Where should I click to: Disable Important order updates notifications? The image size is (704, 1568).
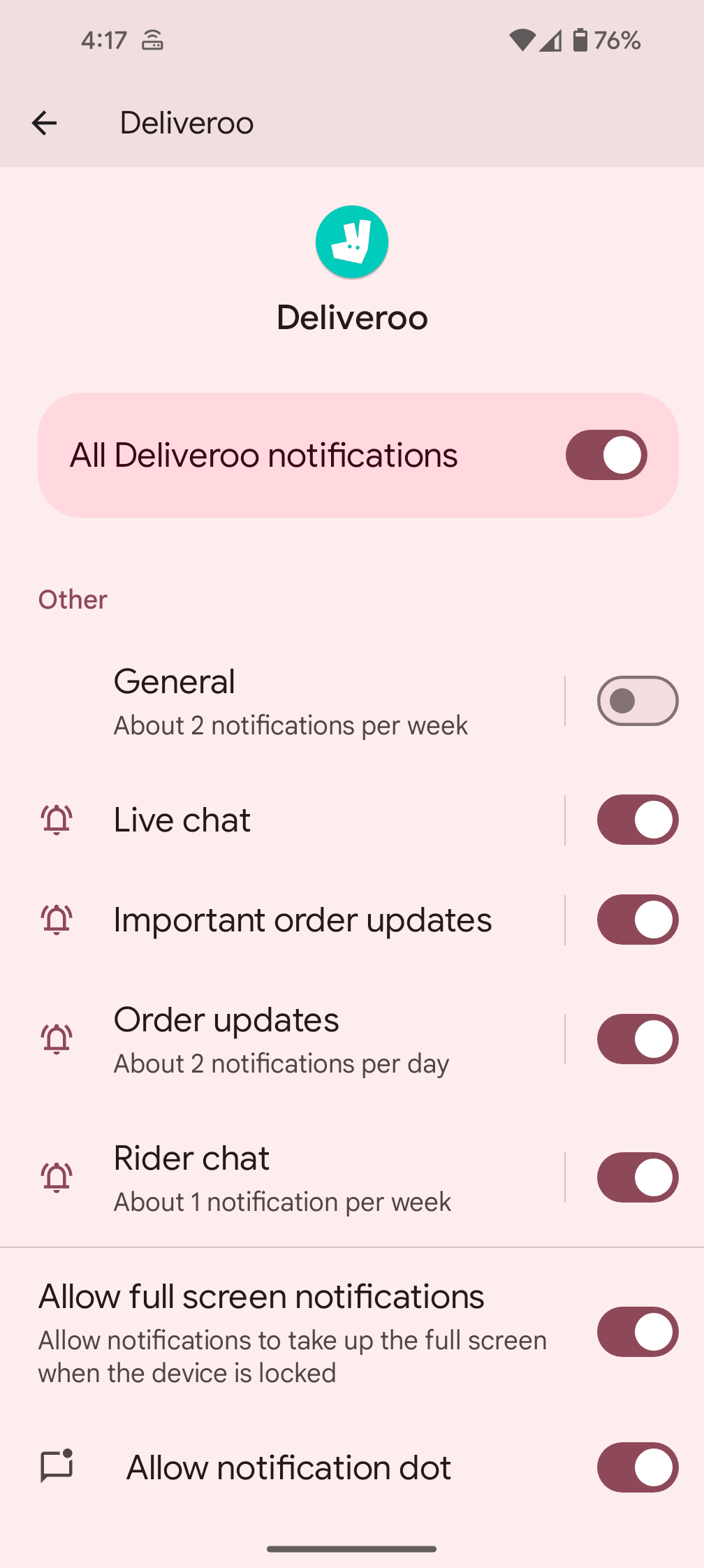click(x=636, y=920)
